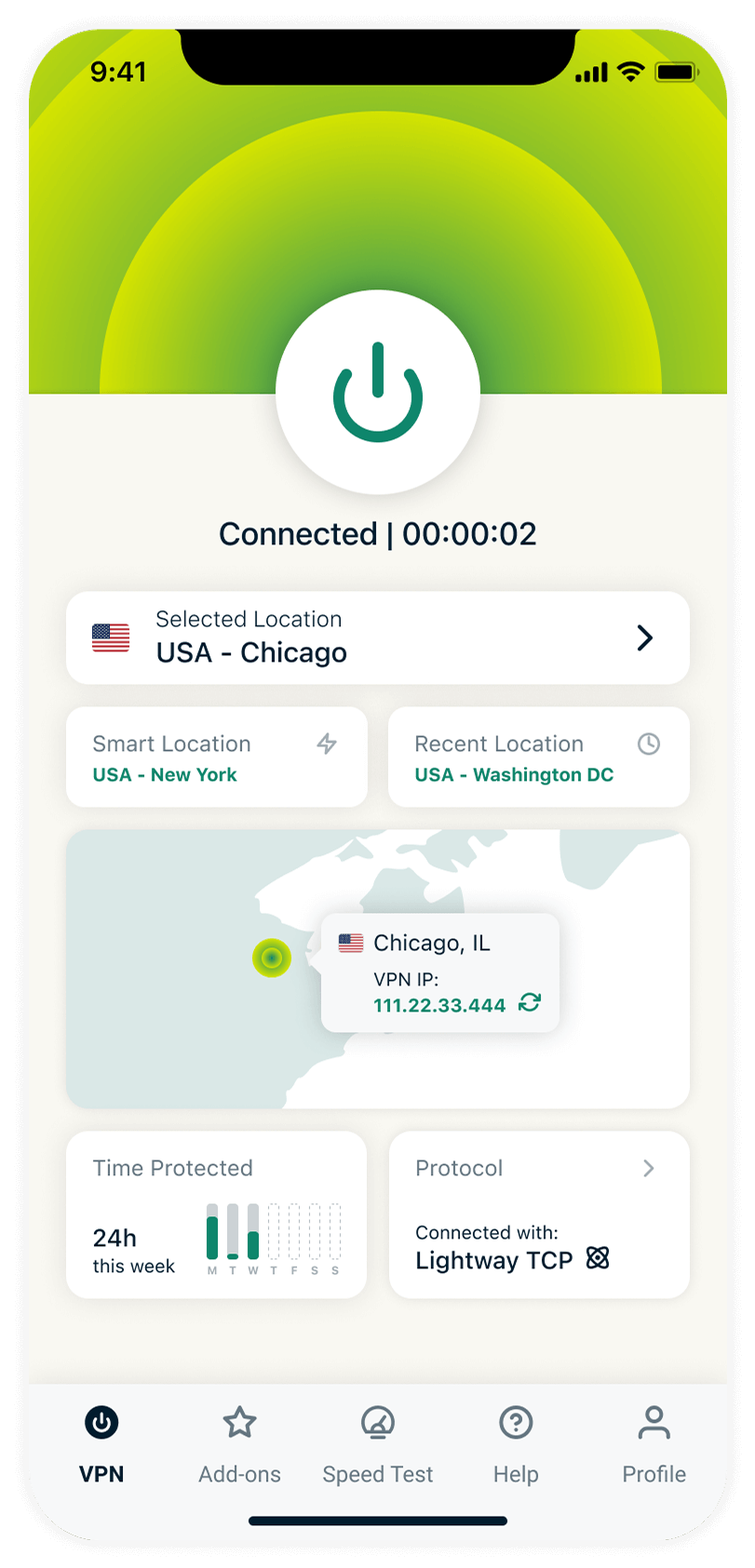This screenshot has width=755, height=1568.
Task: Open Selected Location USA - Chicago
Action: coord(377,637)
